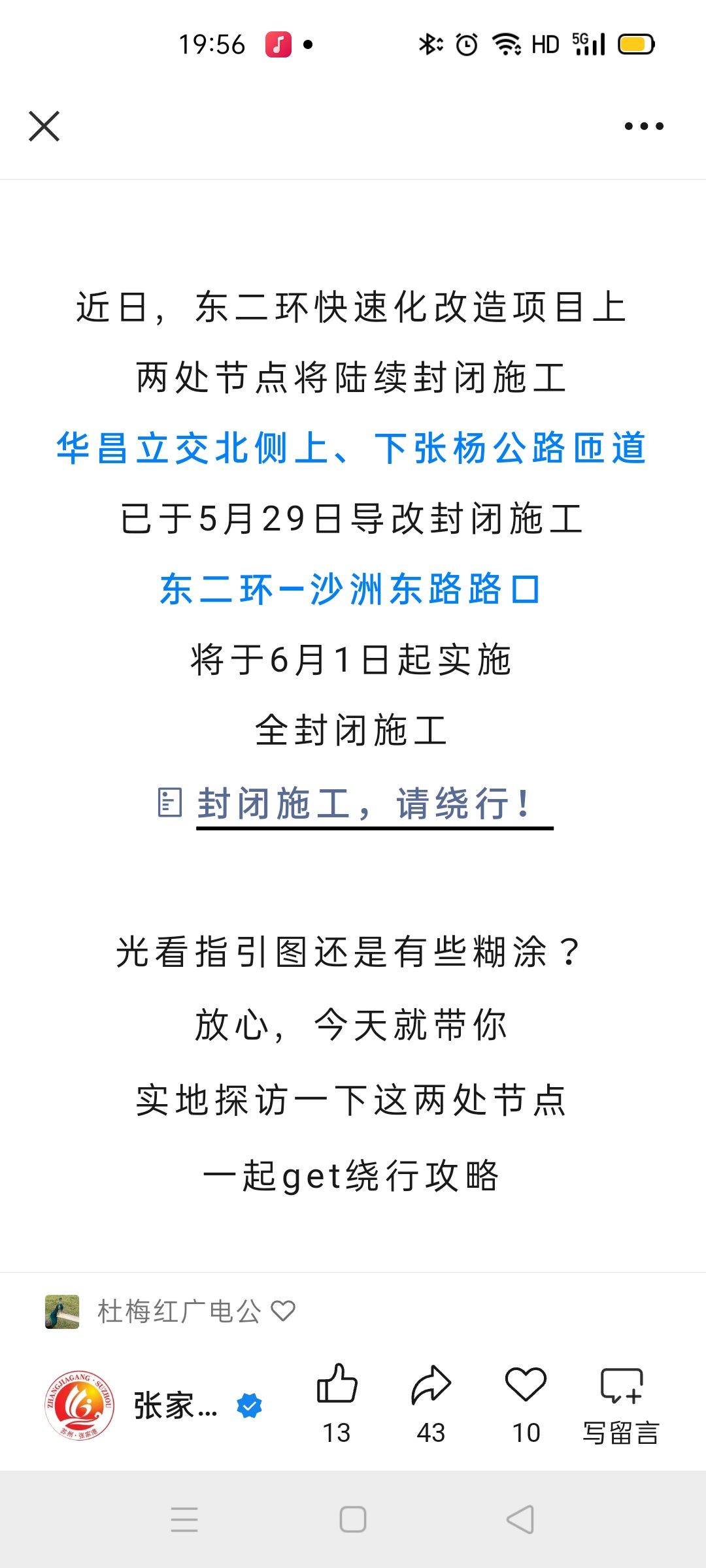This screenshot has height=1568, width=706.
Task: Open the 张家… official account profile
Action: pyautogui.click(x=154, y=1405)
